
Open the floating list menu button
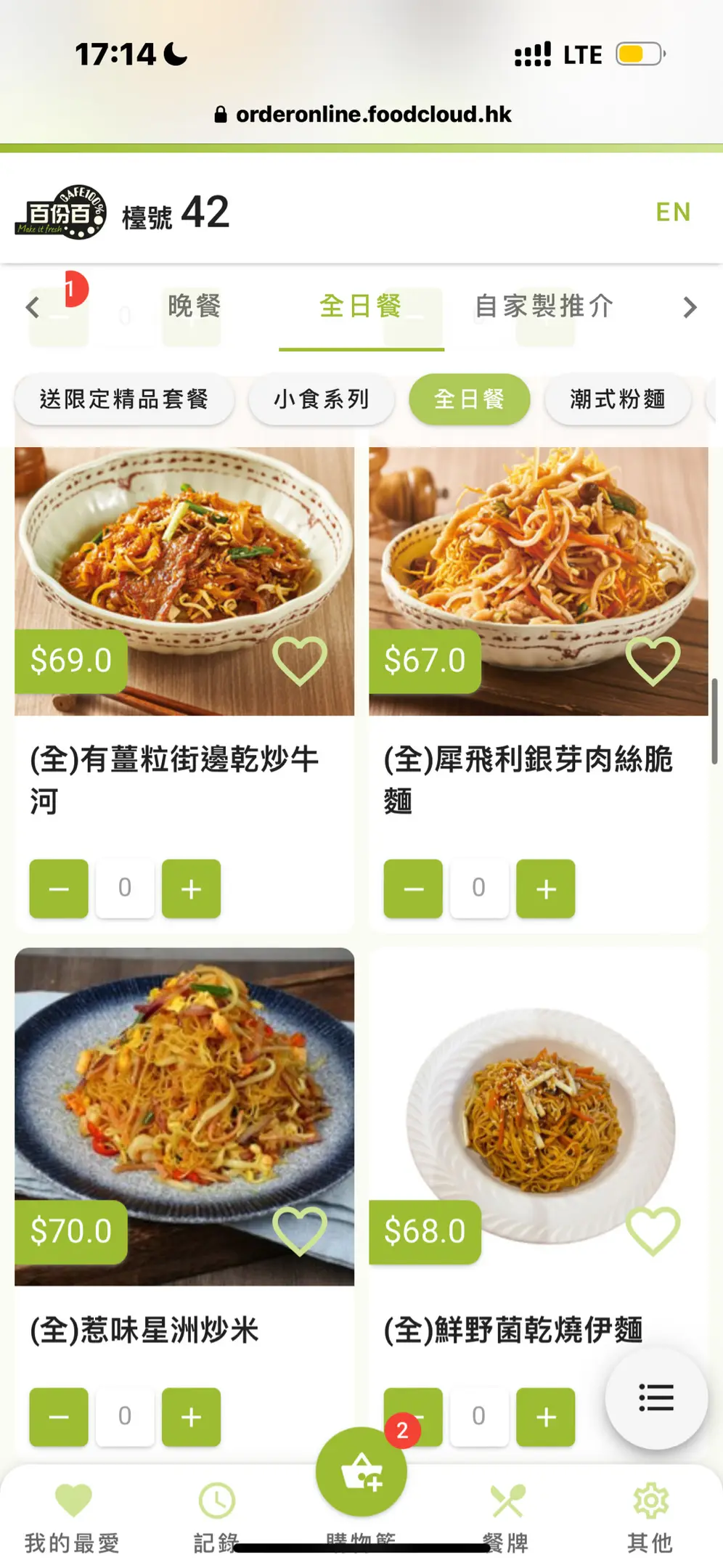coord(656,1397)
